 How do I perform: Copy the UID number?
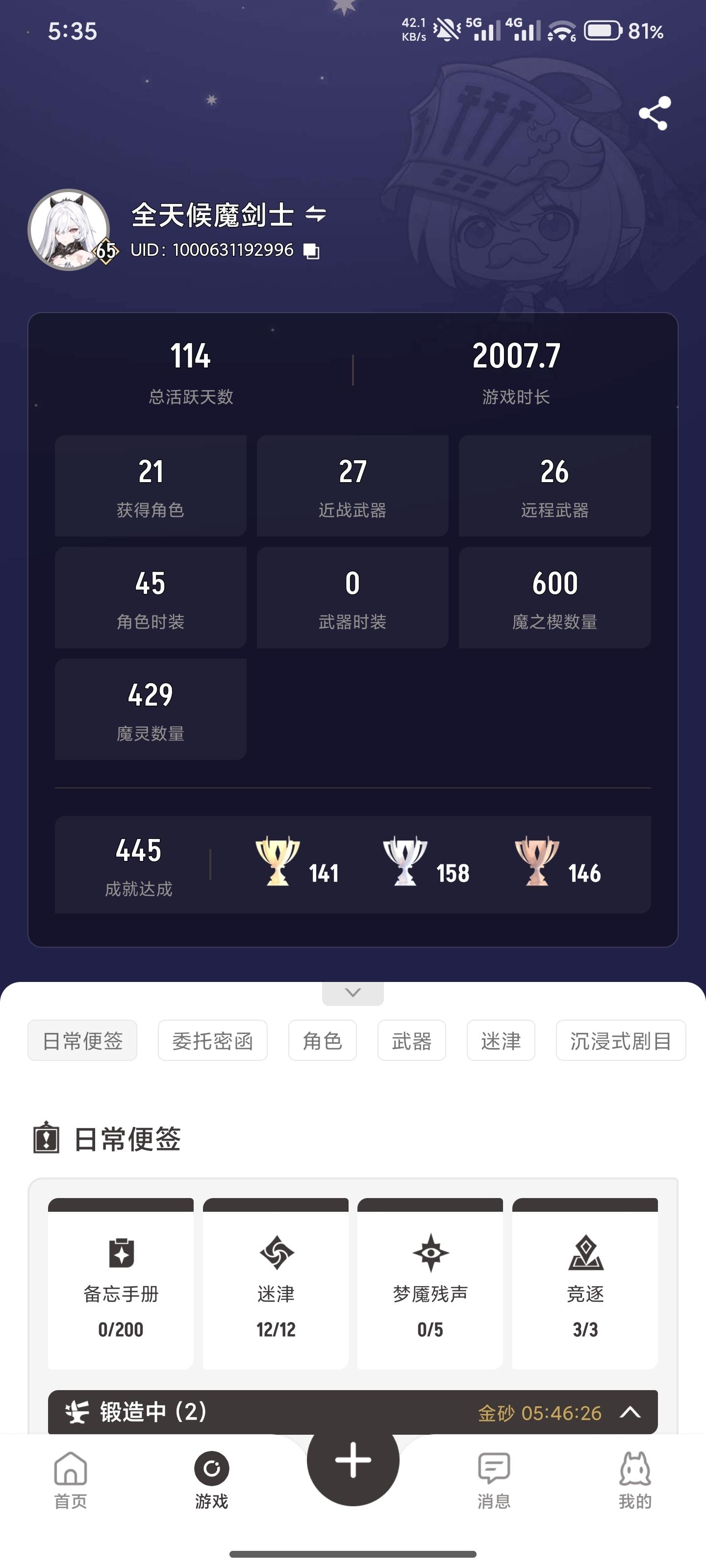(x=311, y=251)
